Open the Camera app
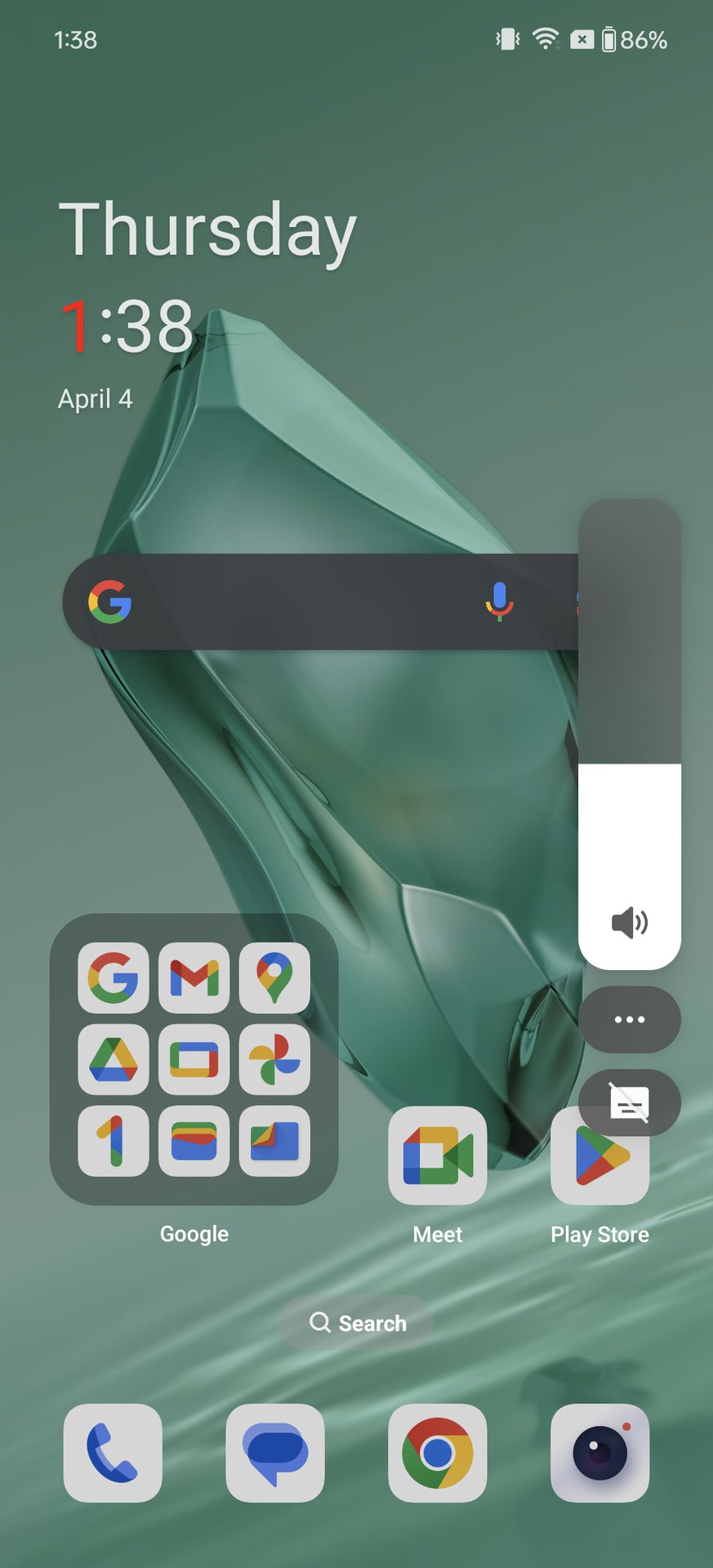 click(600, 1453)
